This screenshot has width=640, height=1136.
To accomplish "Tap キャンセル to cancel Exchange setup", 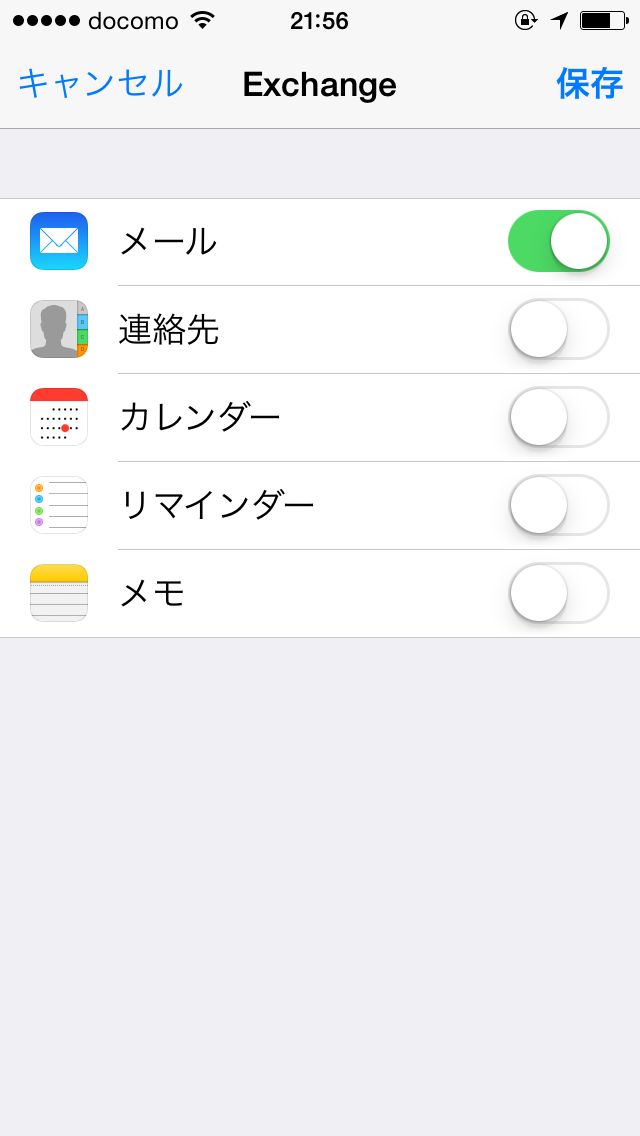I will coord(100,84).
